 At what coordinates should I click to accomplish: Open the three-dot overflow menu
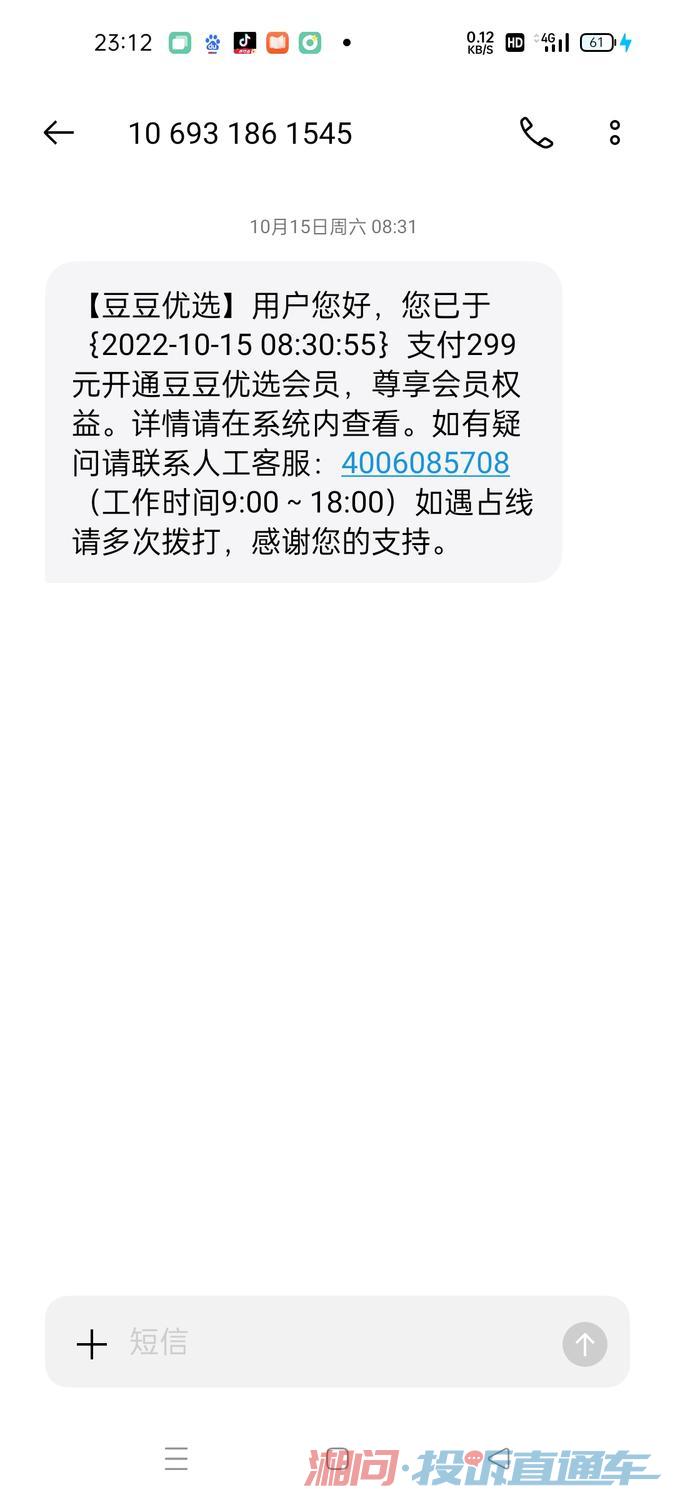click(614, 133)
